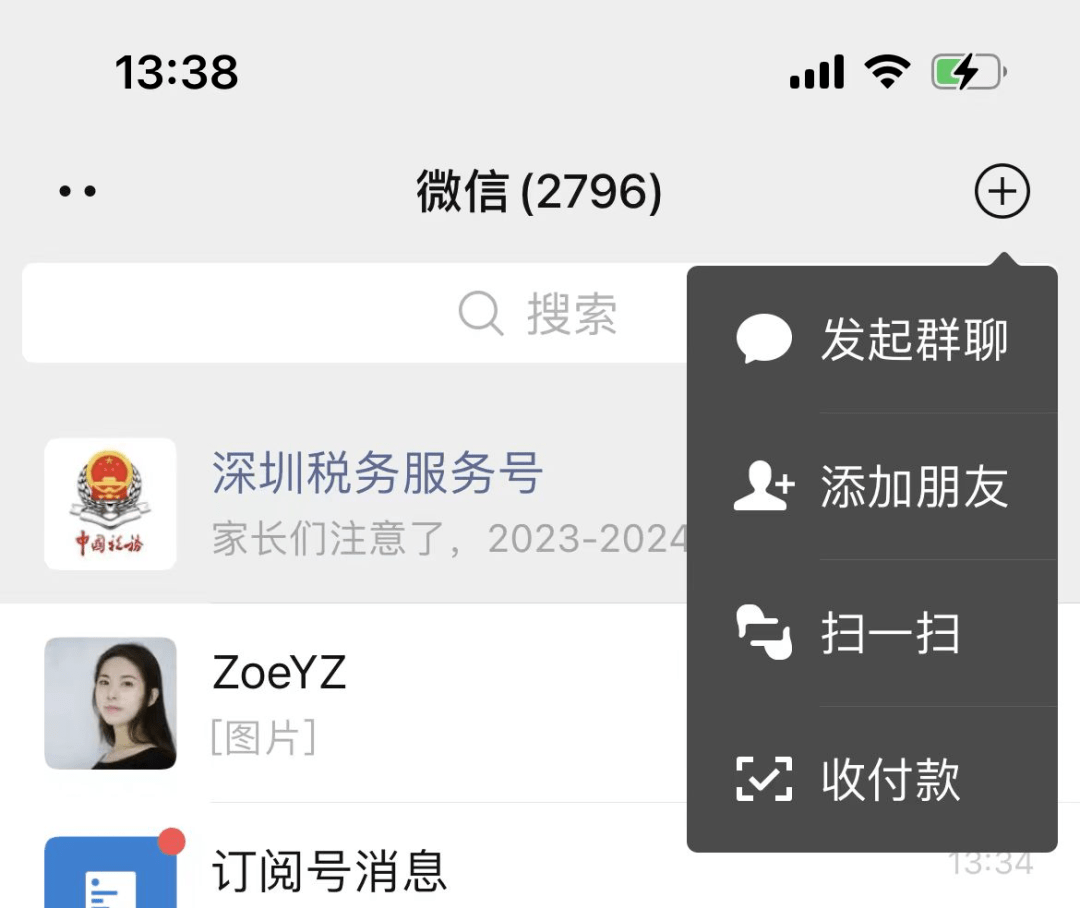Open 扫一扫 scanner
The width and height of the screenshot is (1080, 908).
(x=872, y=633)
